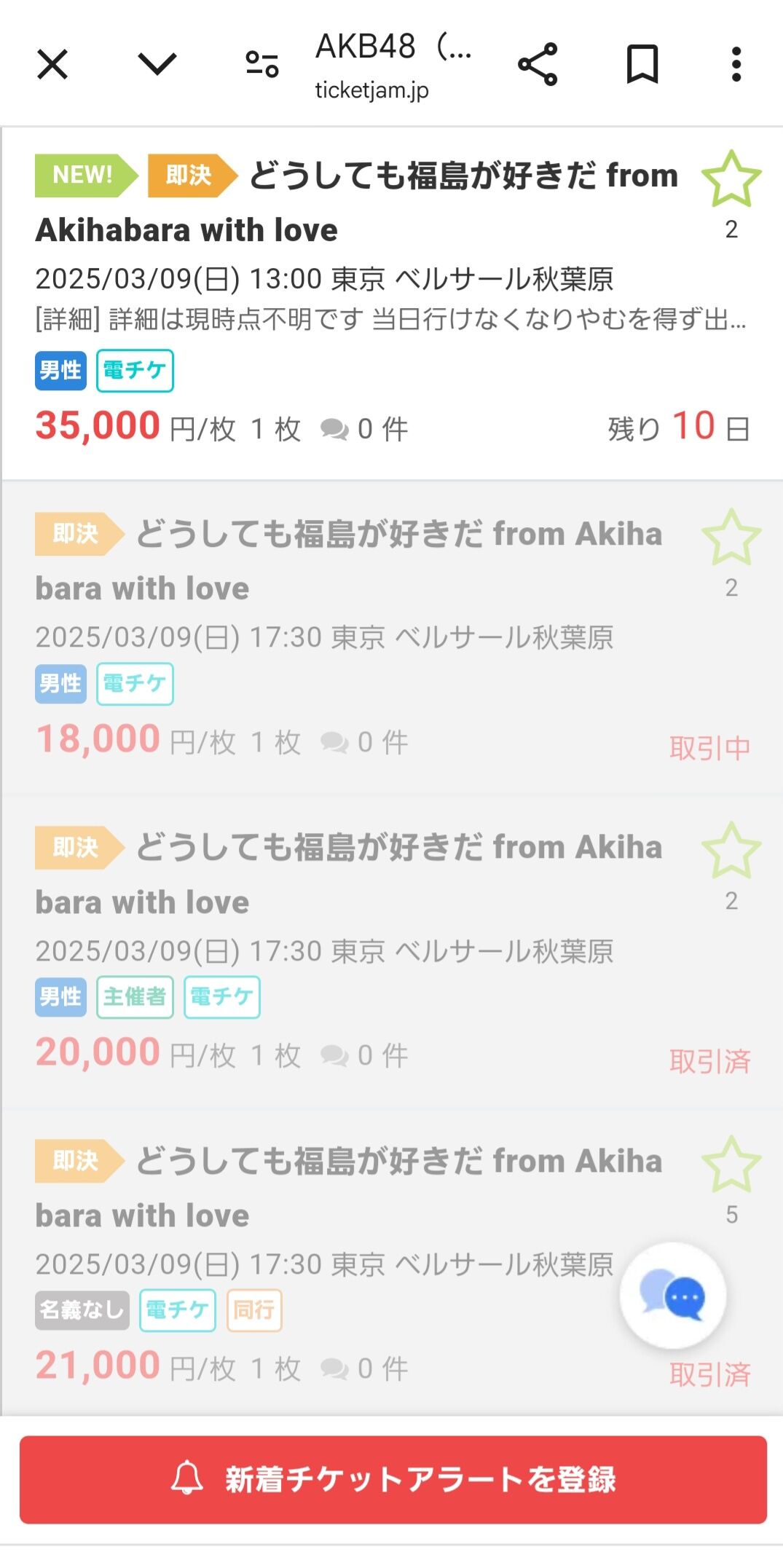Minimize the custom tab with the down chevron
The height and width of the screenshot is (1568, 783).
tap(157, 64)
